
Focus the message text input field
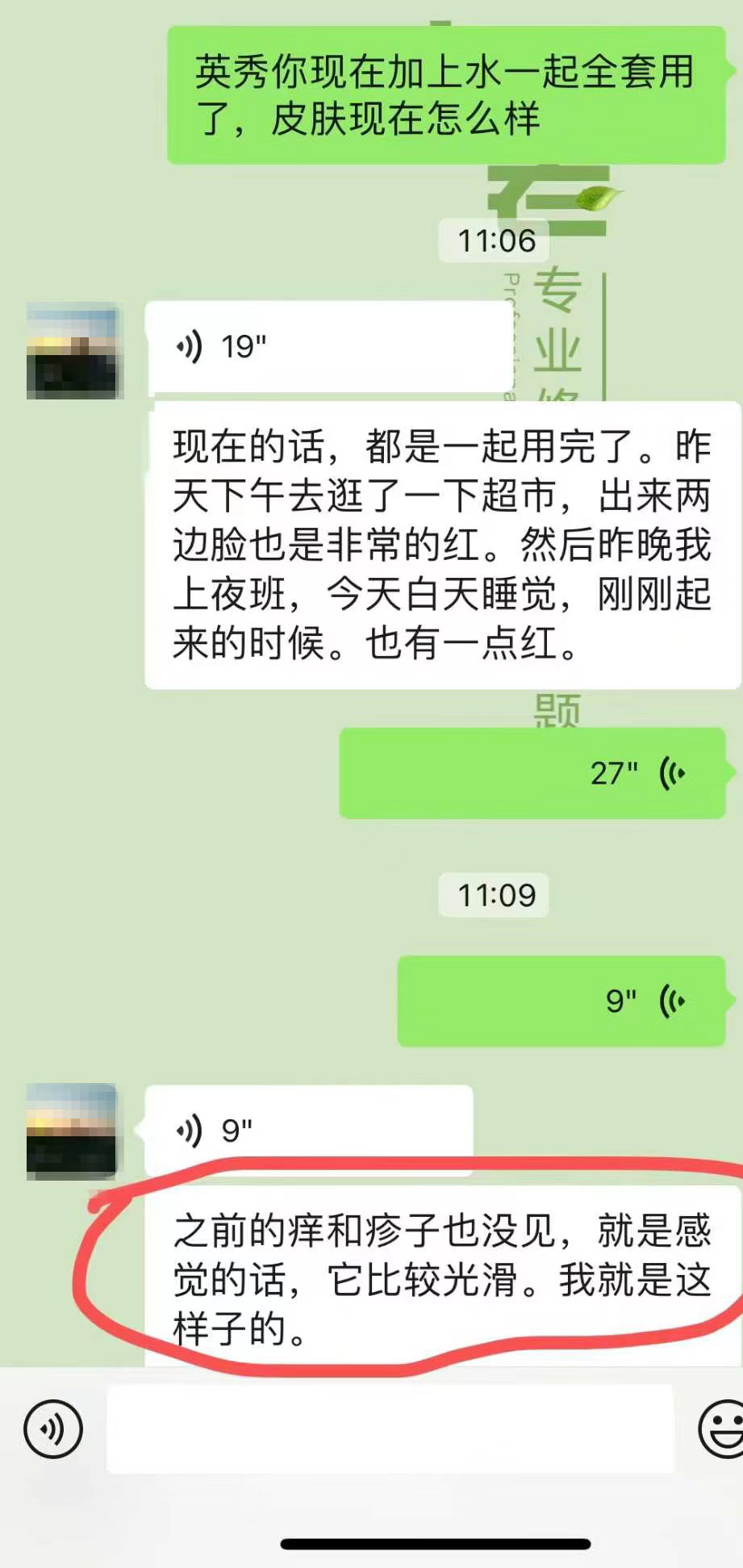click(390, 1429)
